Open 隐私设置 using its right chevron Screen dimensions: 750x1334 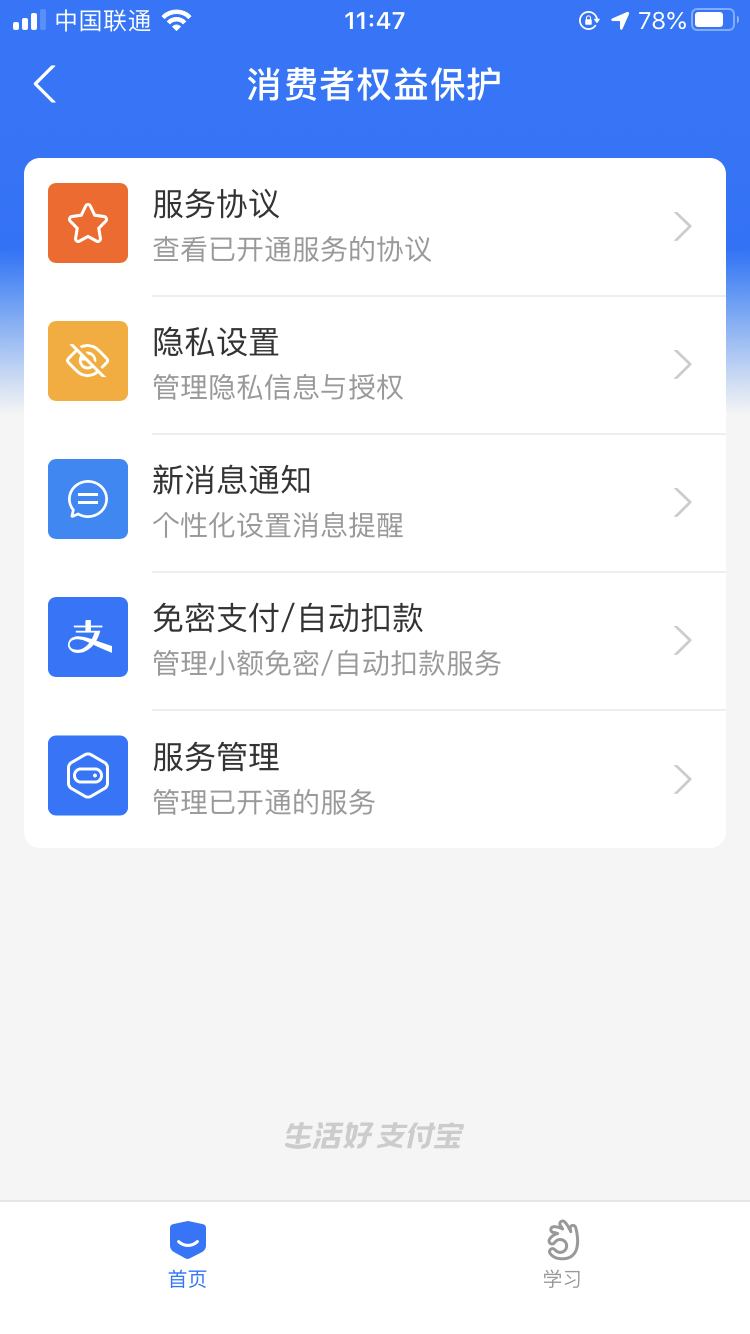682,364
